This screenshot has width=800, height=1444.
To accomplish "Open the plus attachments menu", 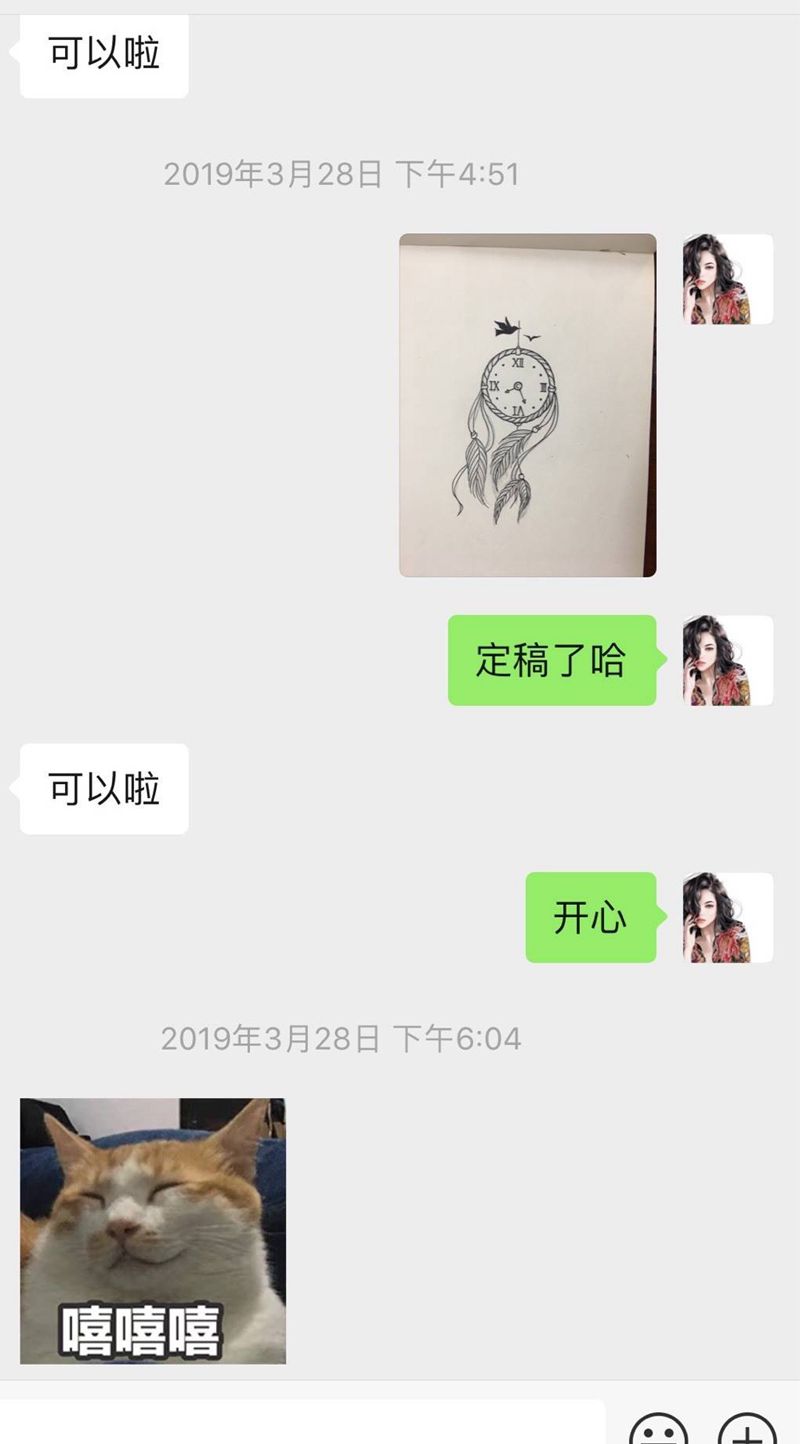I will 747,1430.
